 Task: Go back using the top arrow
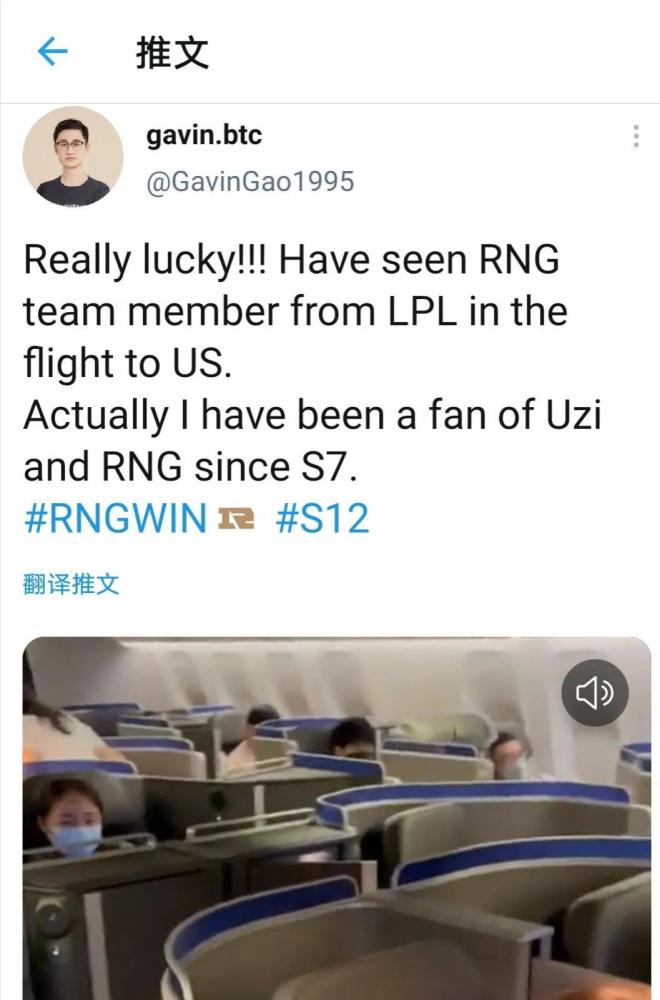[52, 52]
